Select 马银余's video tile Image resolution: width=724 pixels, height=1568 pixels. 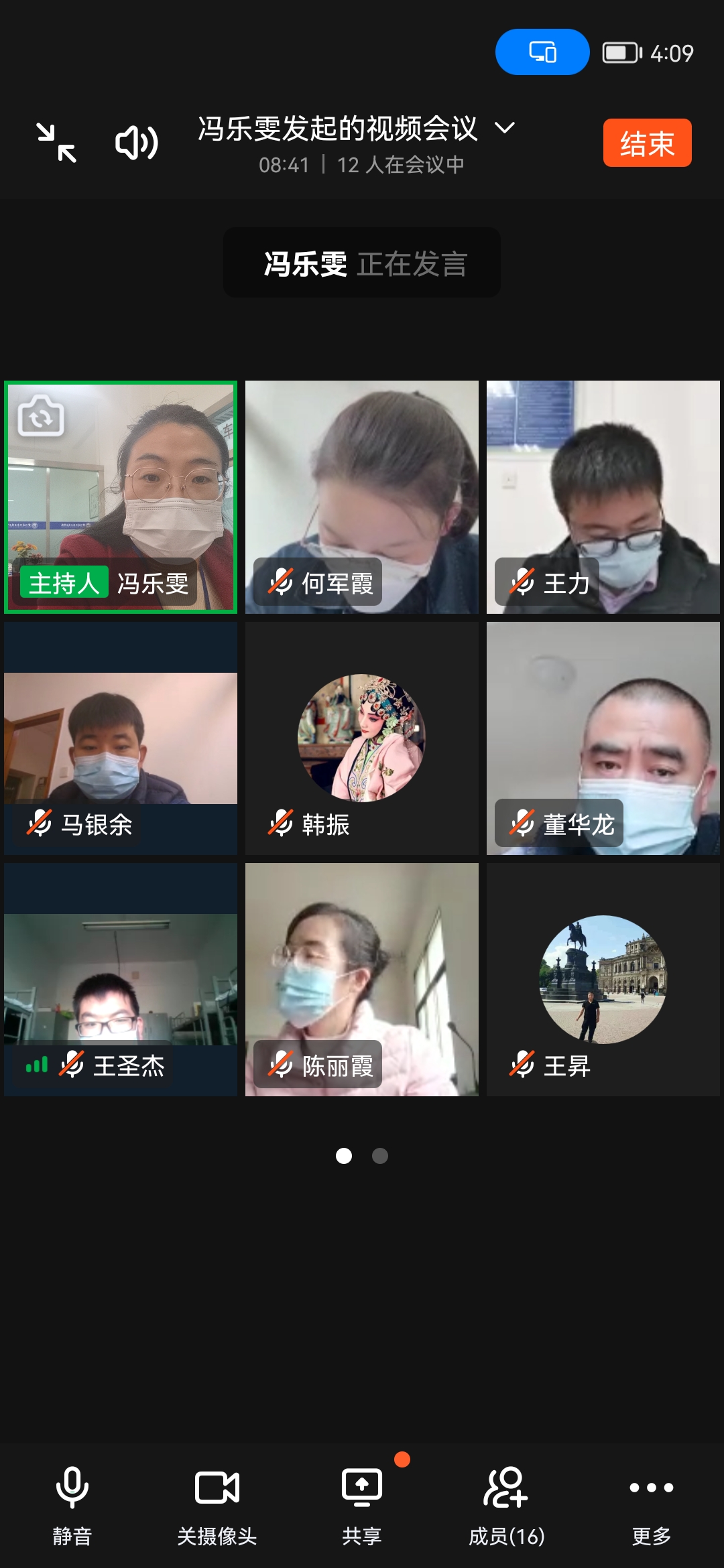click(121, 738)
